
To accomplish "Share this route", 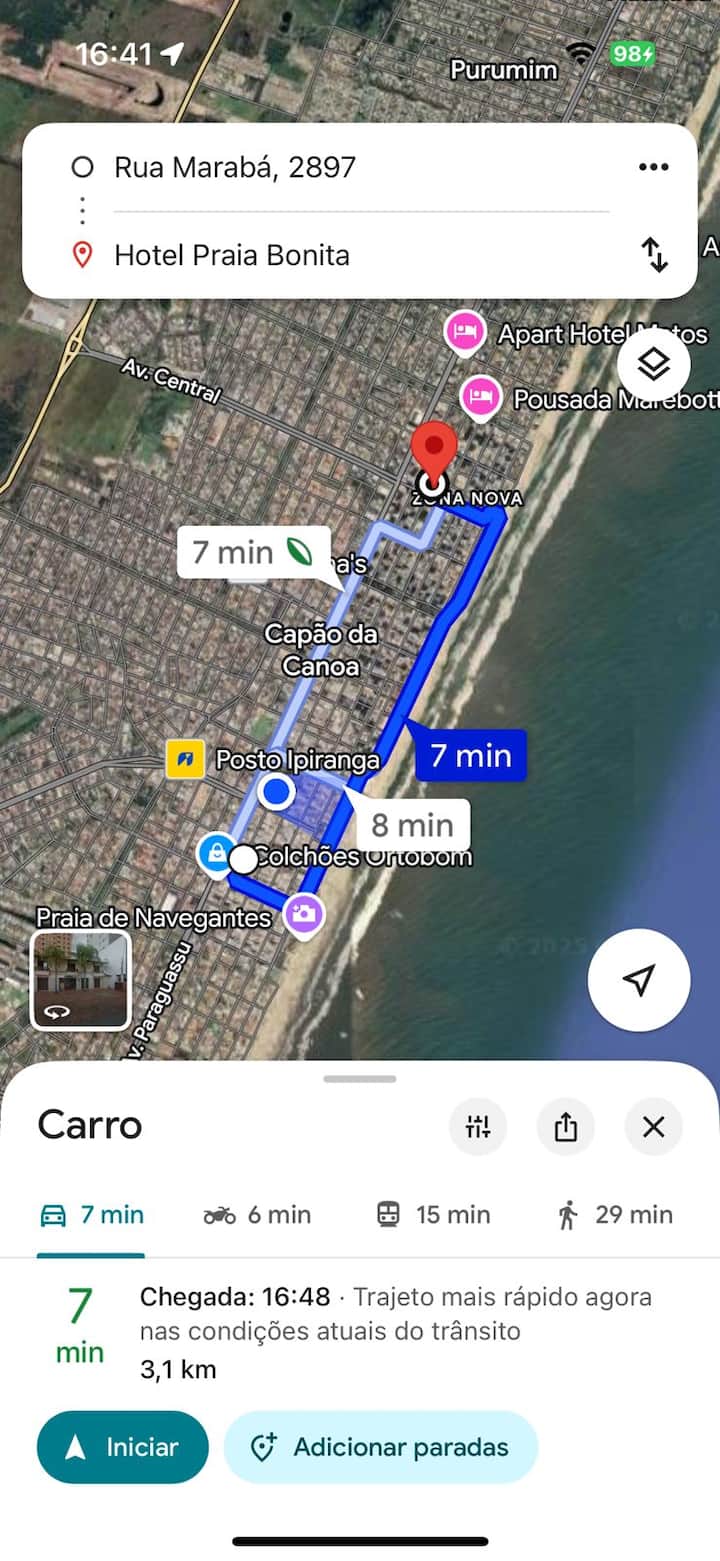I will (x=566, y=1127).
